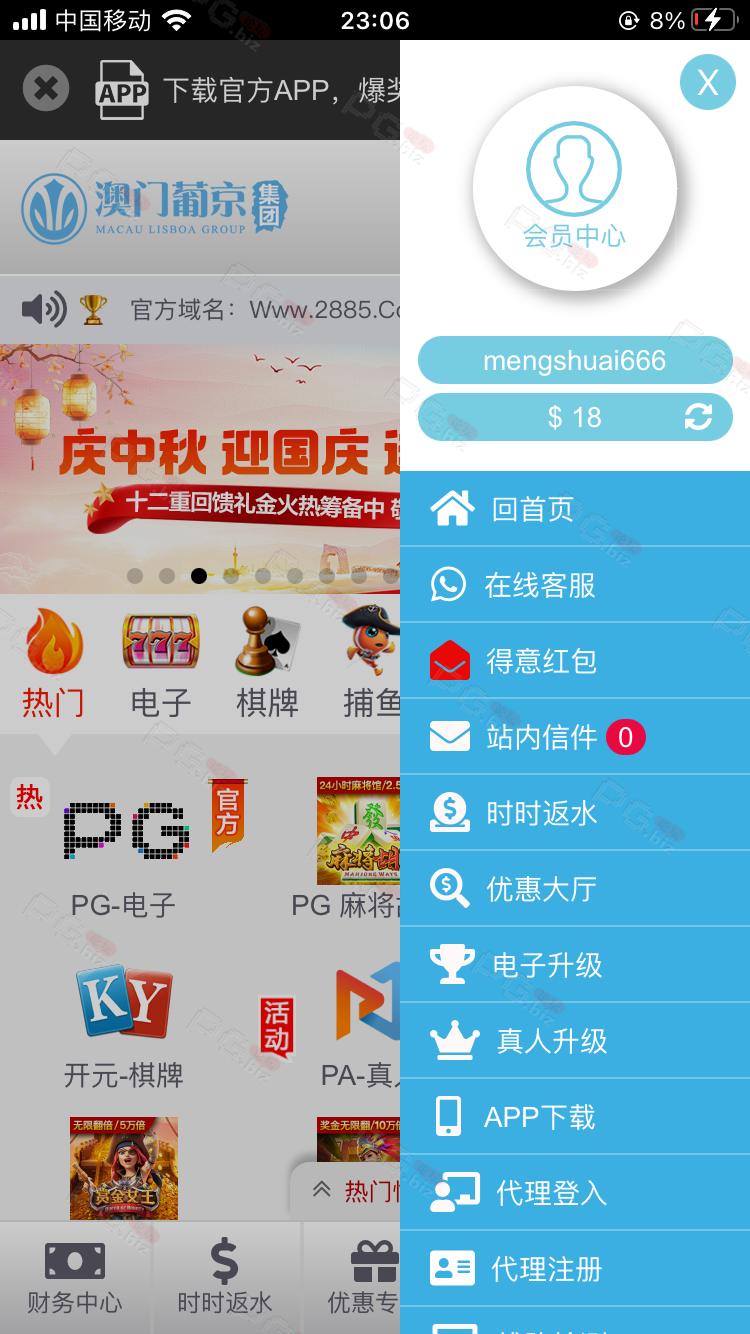
Task: Open 财务中心 in bottom bar
Action: [x=75, y=1277]
